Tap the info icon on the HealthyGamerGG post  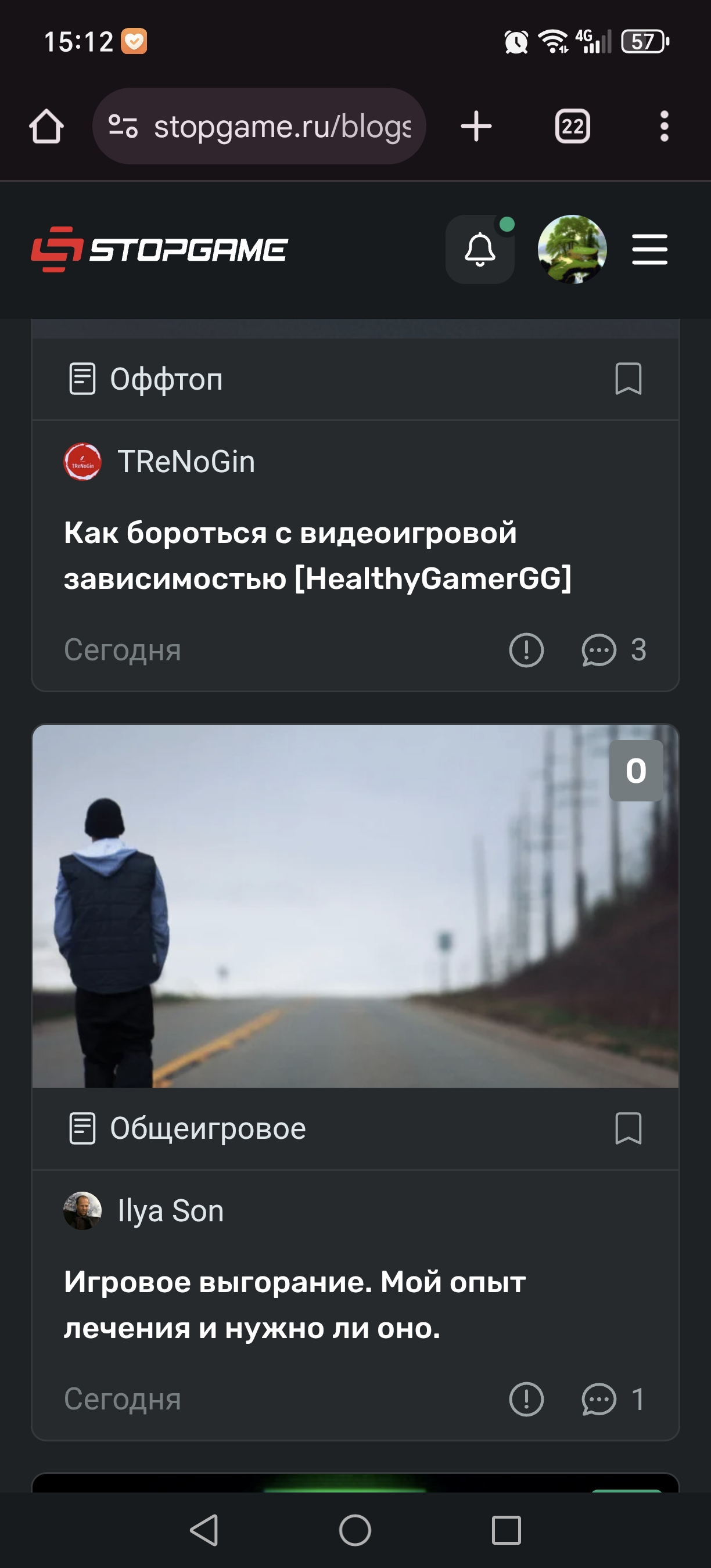coord(526,649)
